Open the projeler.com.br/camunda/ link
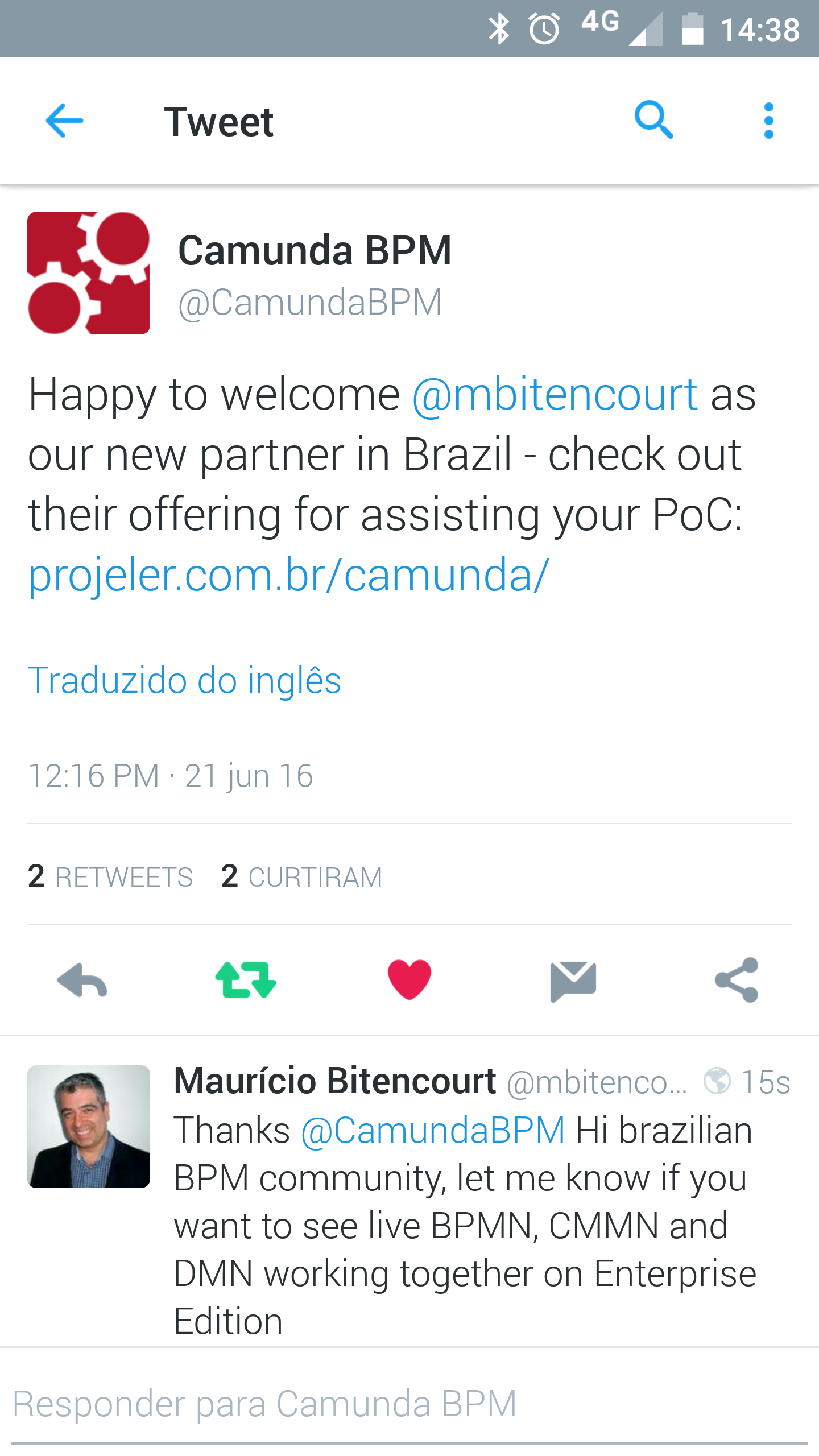 pos(288,575)
